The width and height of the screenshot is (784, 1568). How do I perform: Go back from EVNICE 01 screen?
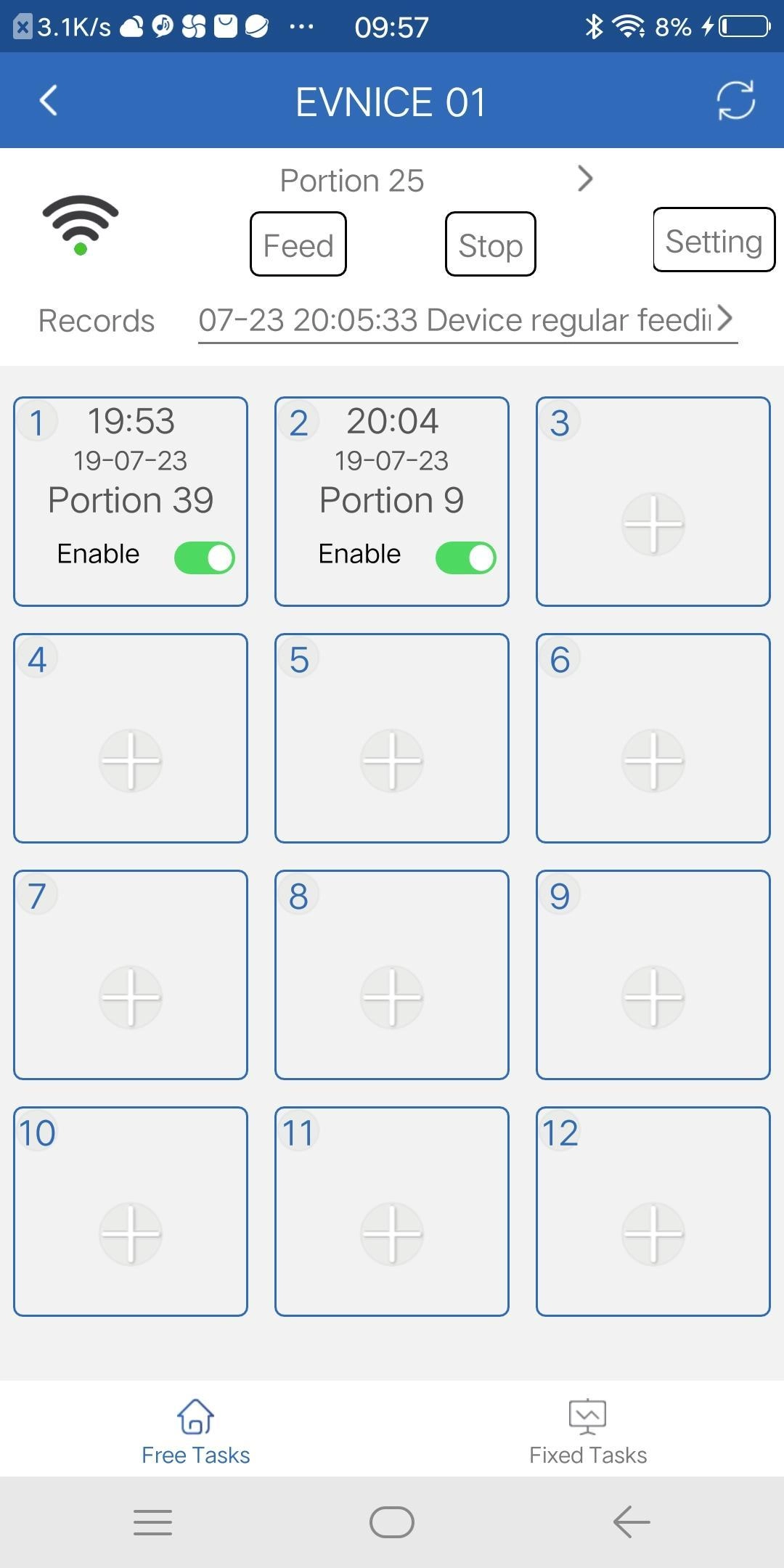point(49,101)
